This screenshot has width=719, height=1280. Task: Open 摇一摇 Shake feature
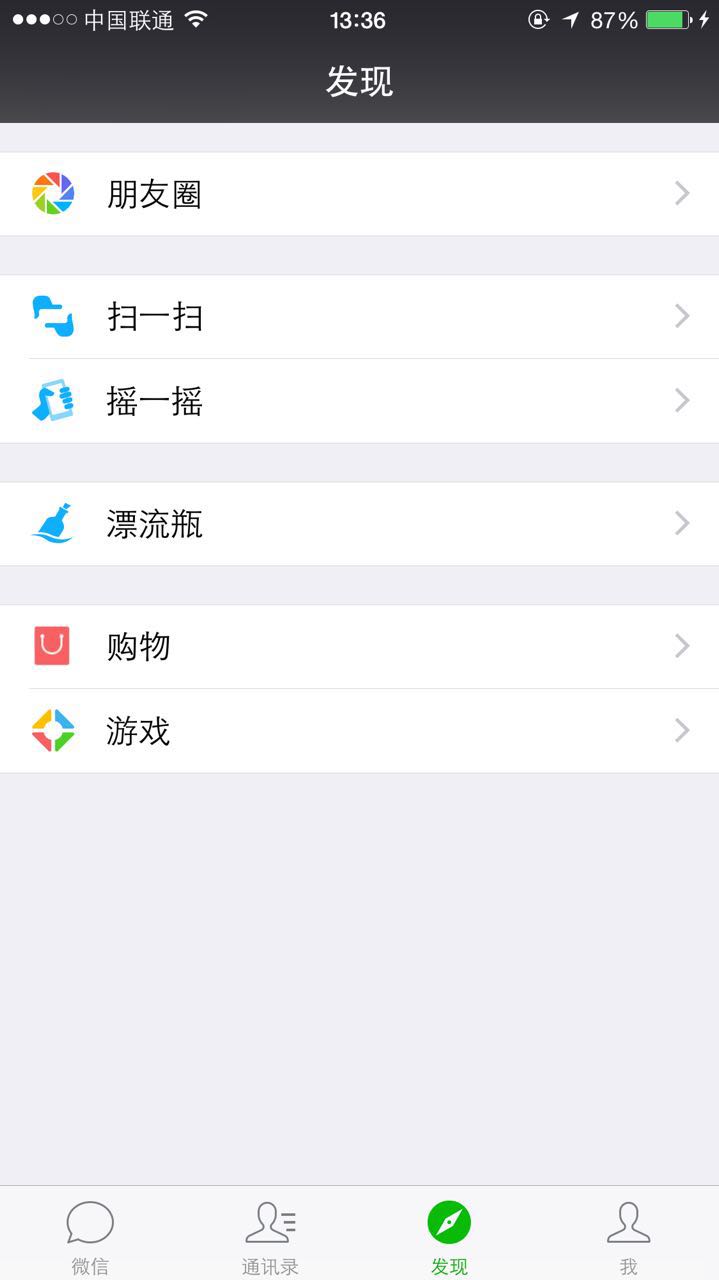[359, 401]
